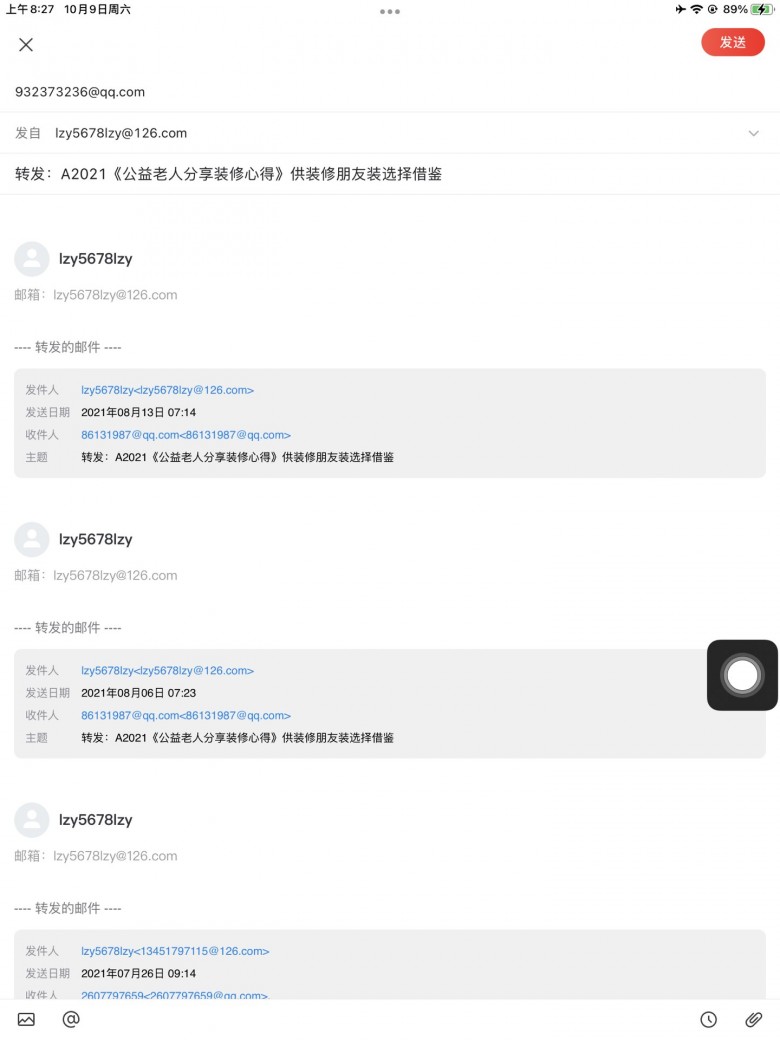Tap recipient 86131987@qq.com in 08月06日 mail
Image resolution: width=780 pixels, height=1040 pixels.
(186, 716)
